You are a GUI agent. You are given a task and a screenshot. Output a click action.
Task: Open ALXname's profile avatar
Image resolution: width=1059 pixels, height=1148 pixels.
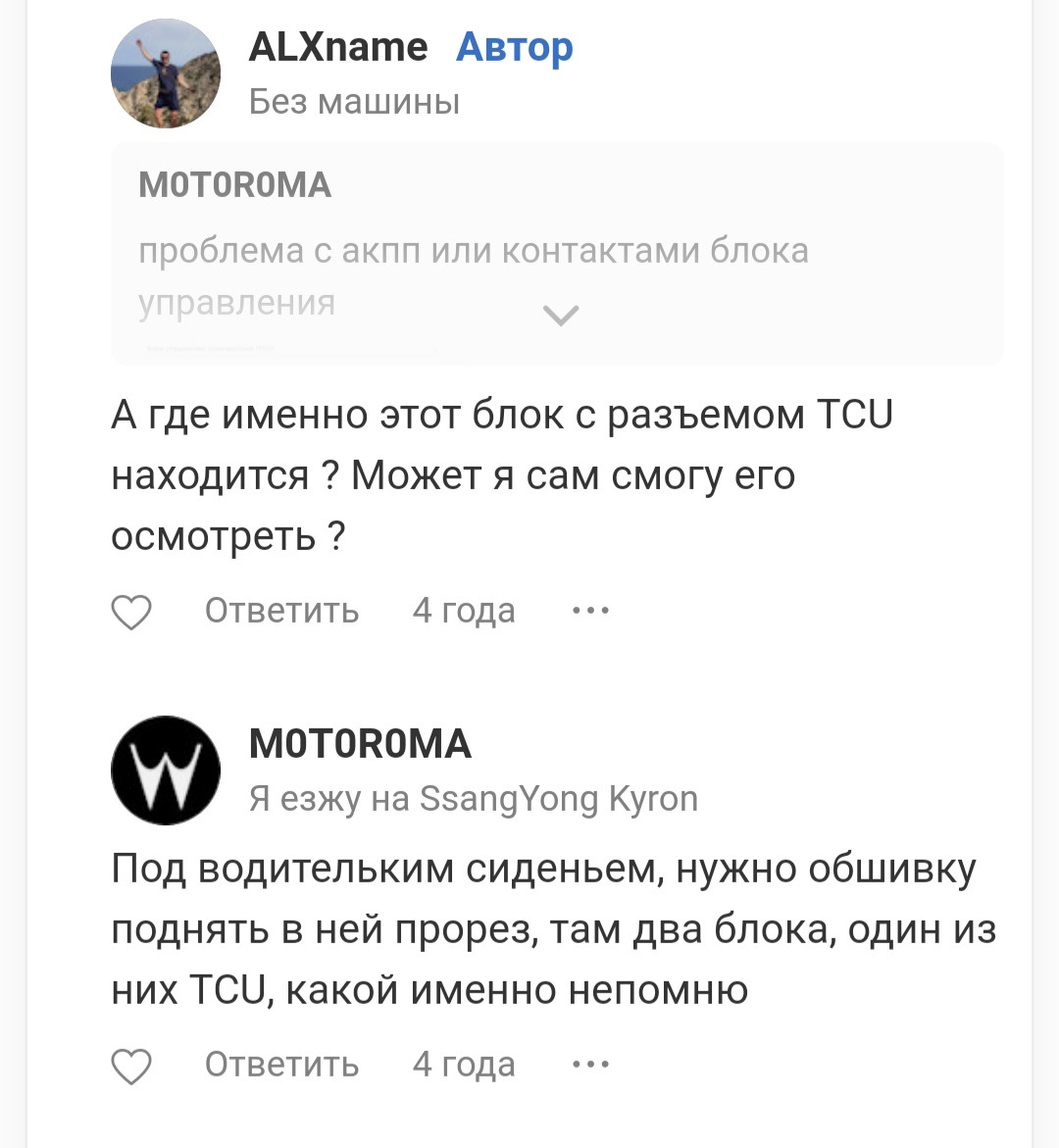(166, 74)
